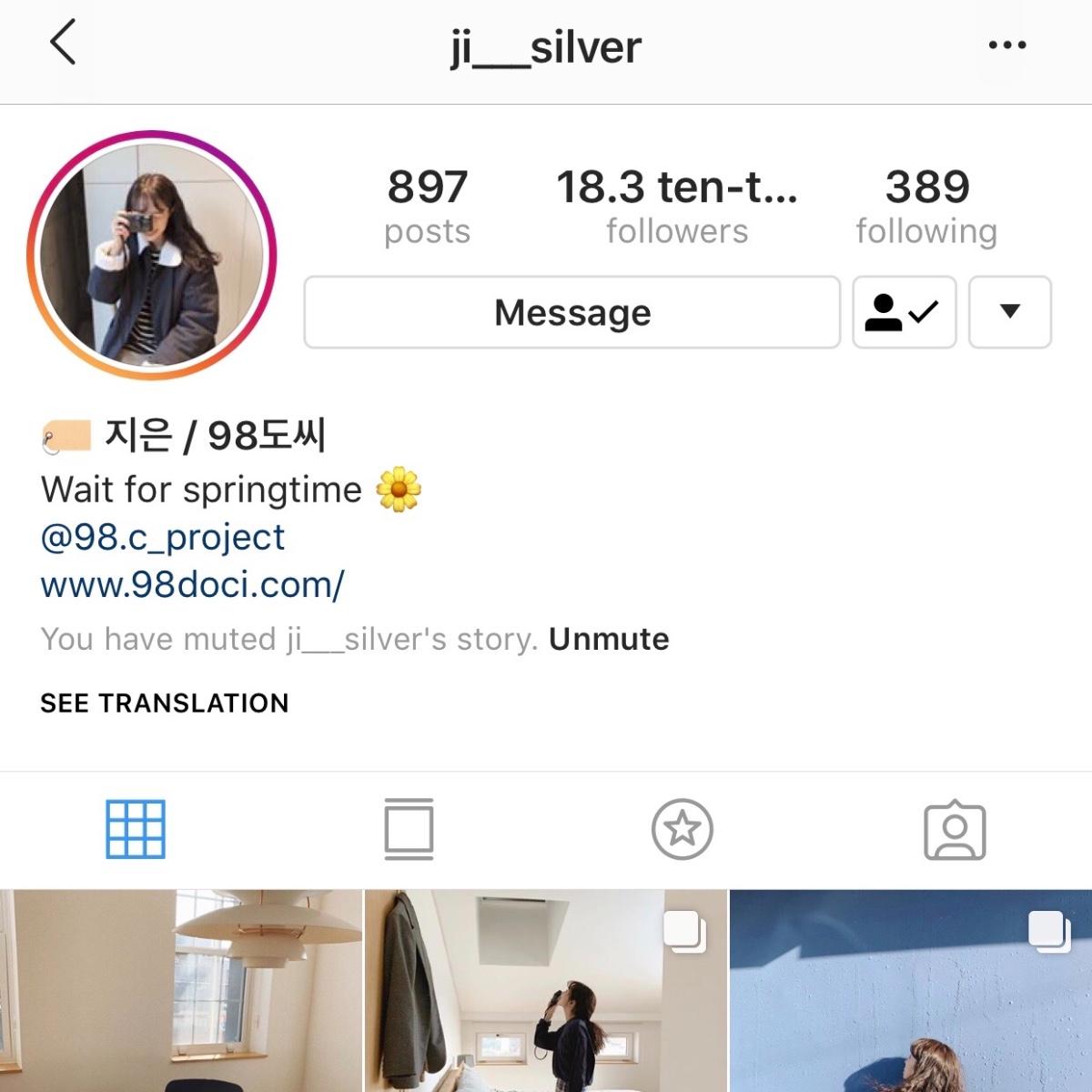Open the starred posts tab
Viewport: 1092px width, 1092px height.
(682, 829)
